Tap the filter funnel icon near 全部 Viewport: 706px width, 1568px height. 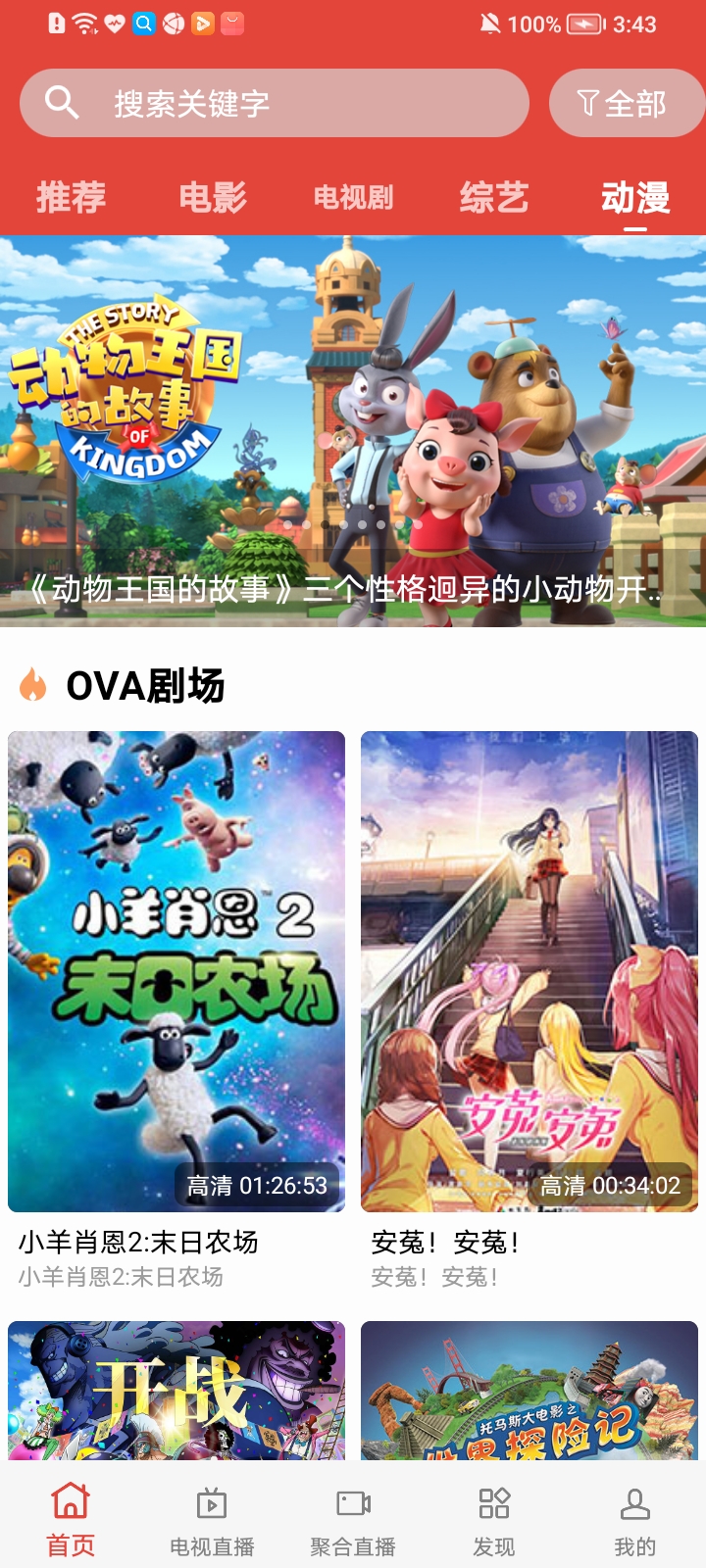[x=586, y=101]
